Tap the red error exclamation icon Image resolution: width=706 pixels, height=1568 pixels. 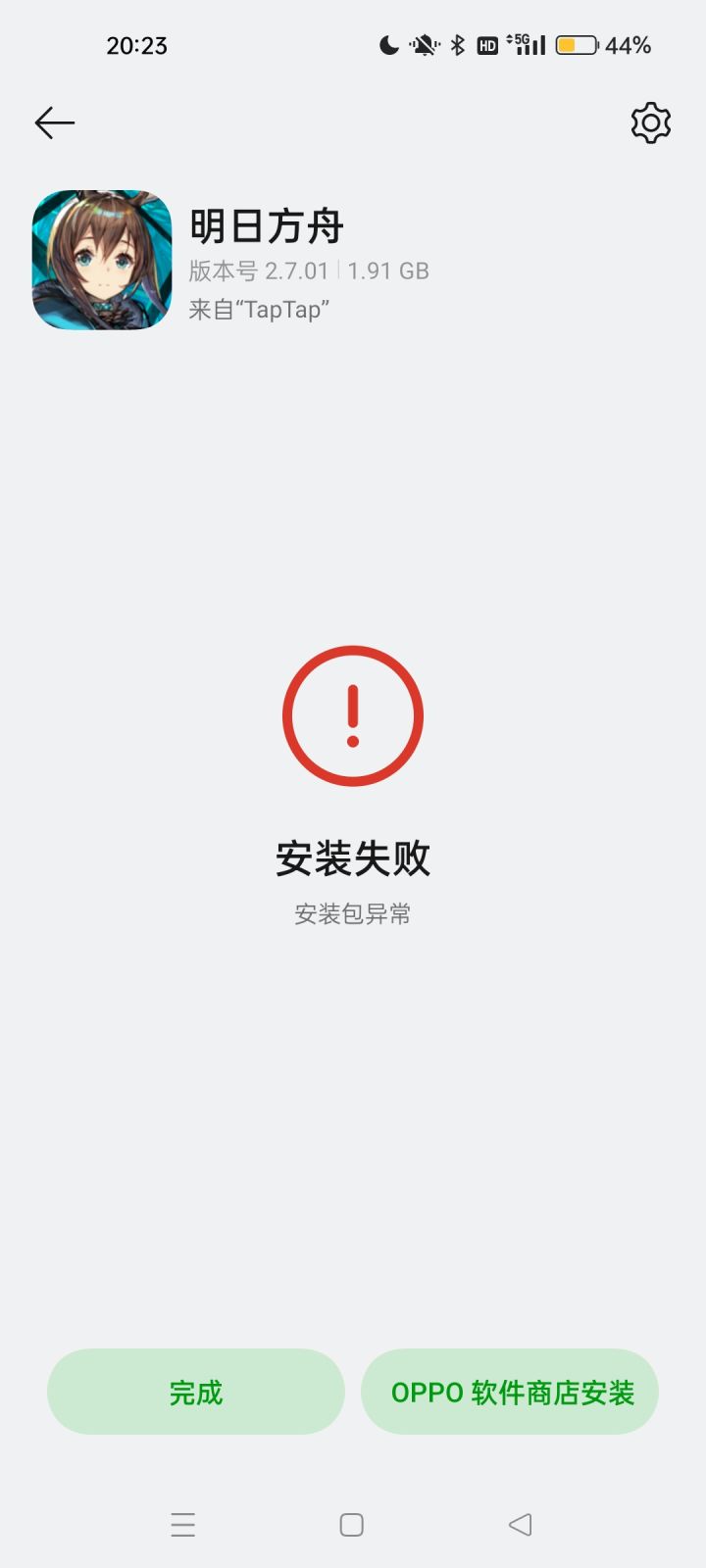click(352, 714)
